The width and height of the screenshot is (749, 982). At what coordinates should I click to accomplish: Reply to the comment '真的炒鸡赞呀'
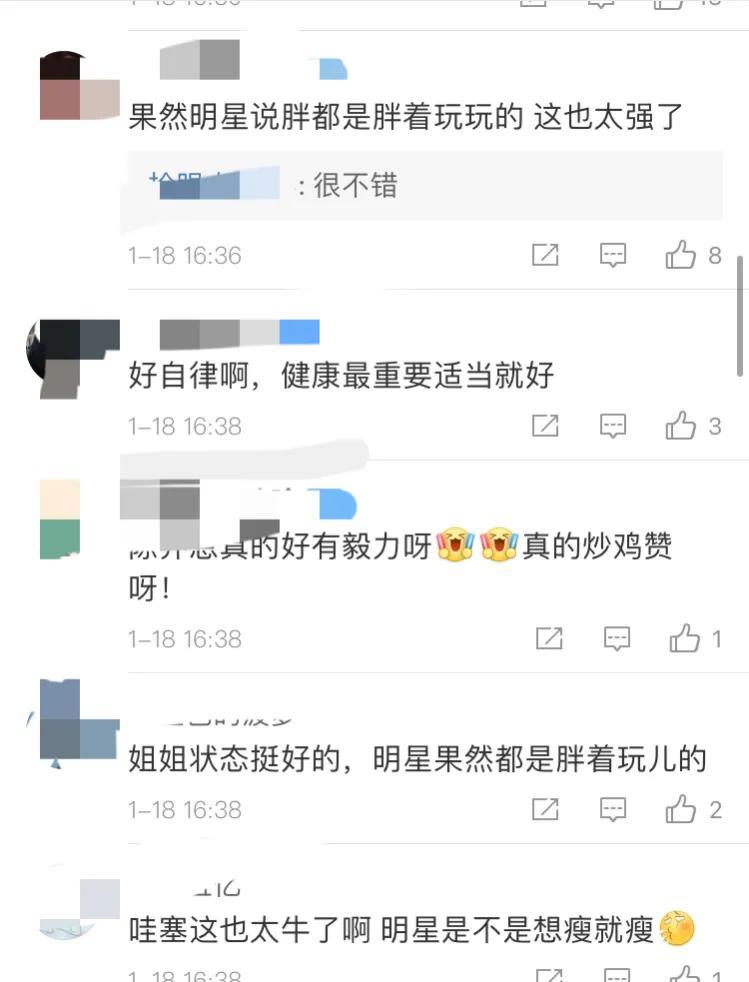click(617, 638)
